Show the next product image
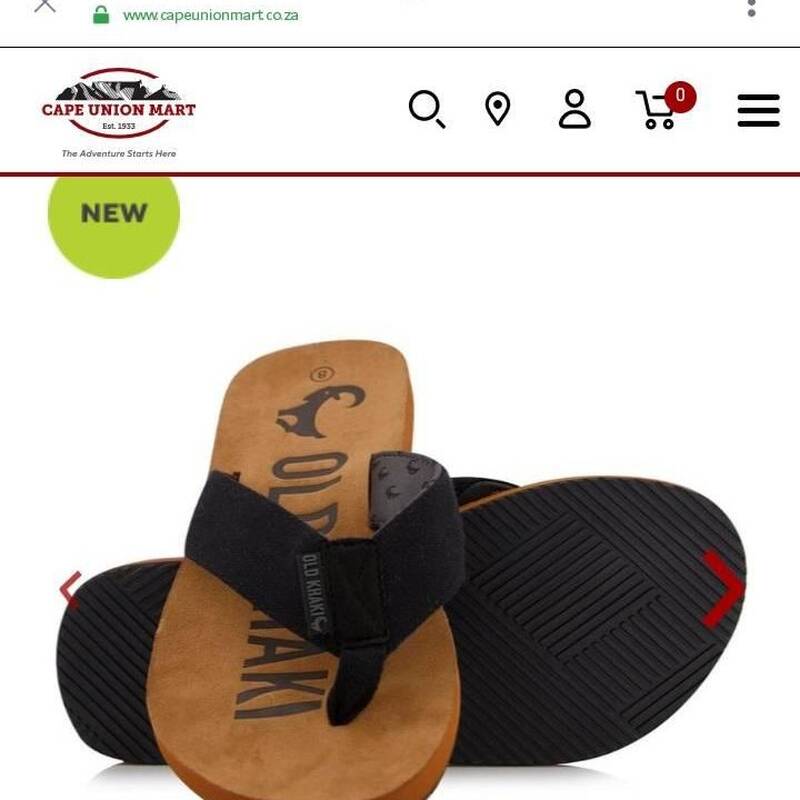 click(x=722, y=588)
